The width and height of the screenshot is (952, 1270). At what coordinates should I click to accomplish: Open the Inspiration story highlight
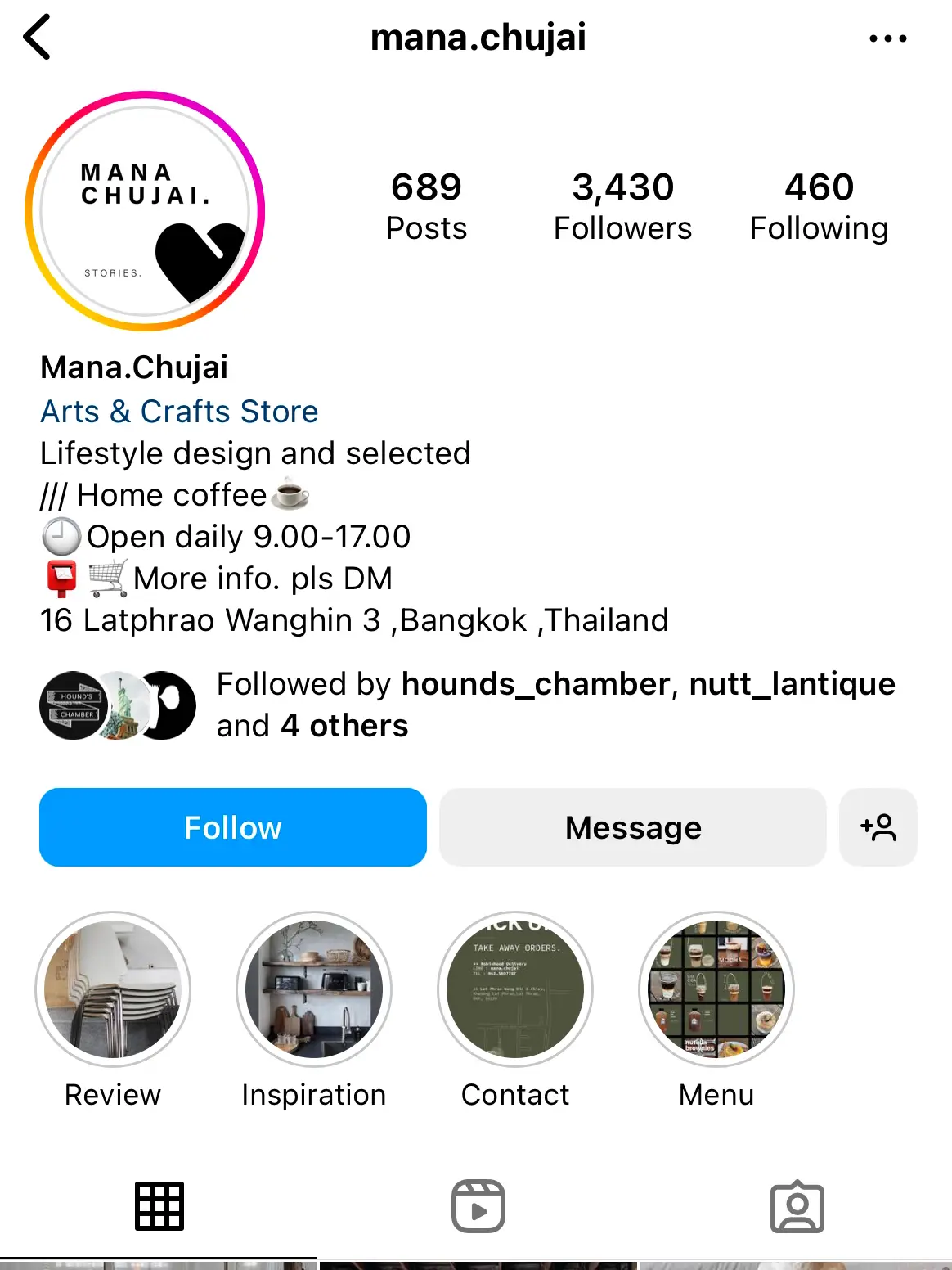[313, 989]
